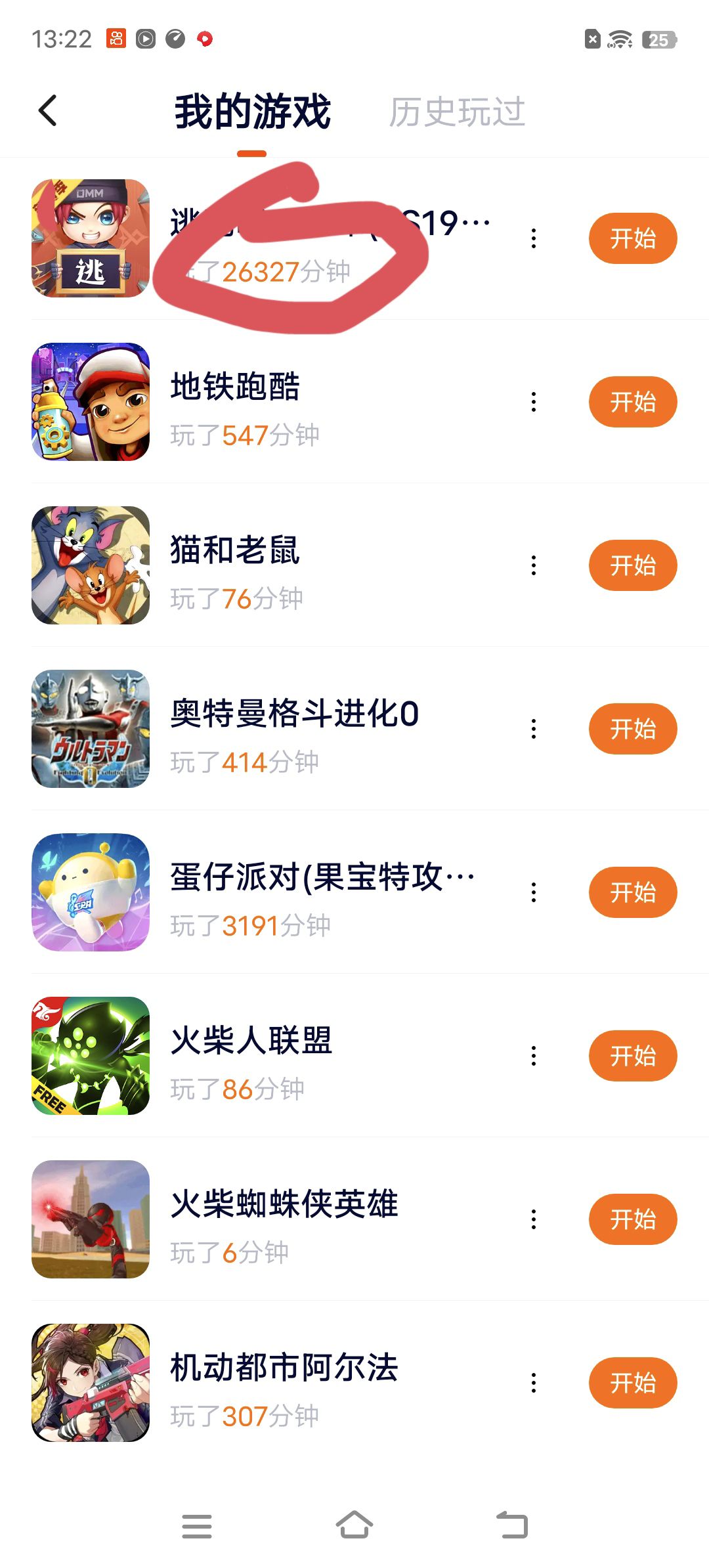Launch 猫和老鼠 with its 开始 button
Image resolution: width=709 pixels, height=1568 pixels.
tap(632, 565)
